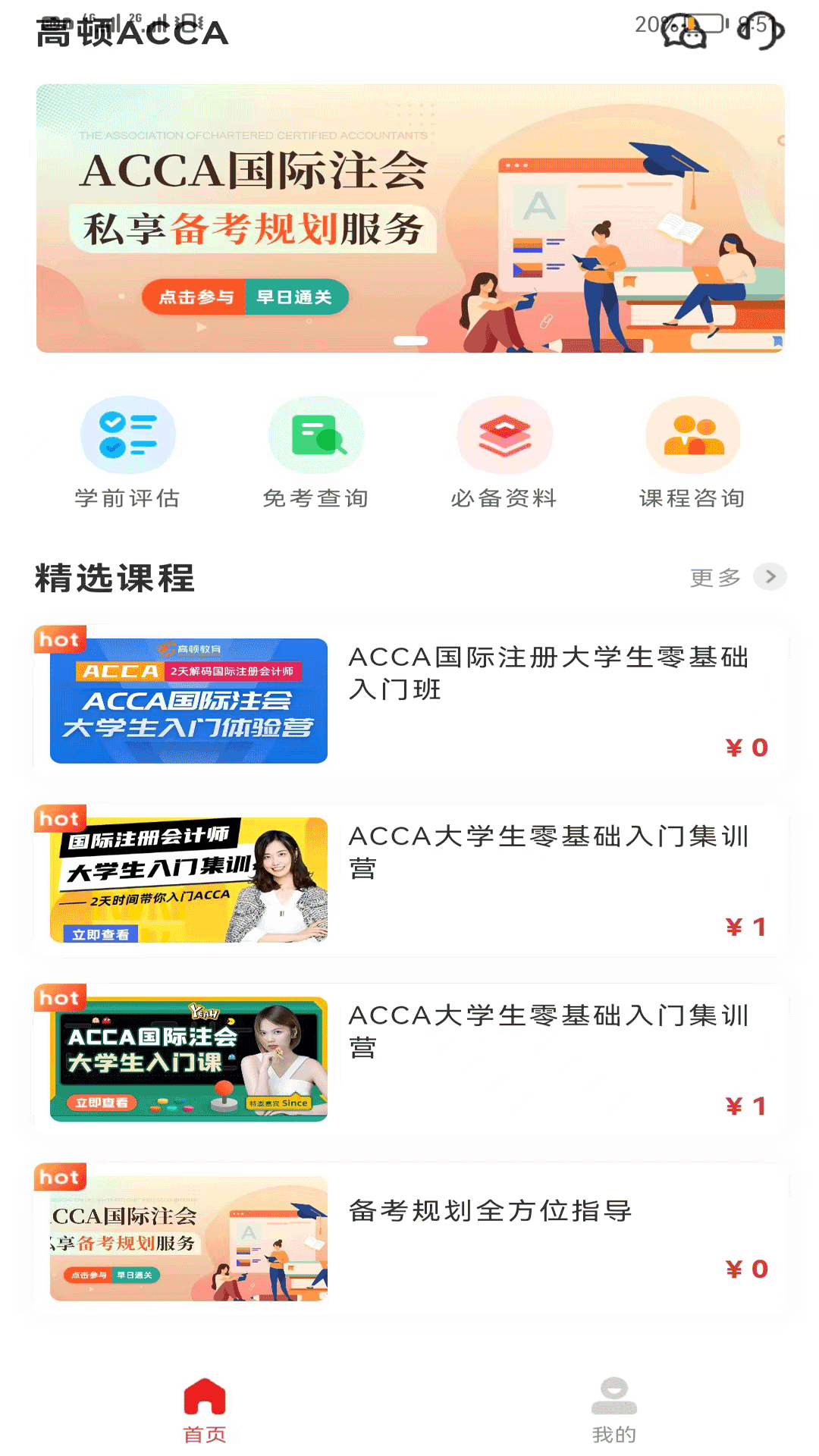The width and height of the screenshot is (819, 1456).
Task: Tap 更多 to see more courses
Action: [737, 577]
